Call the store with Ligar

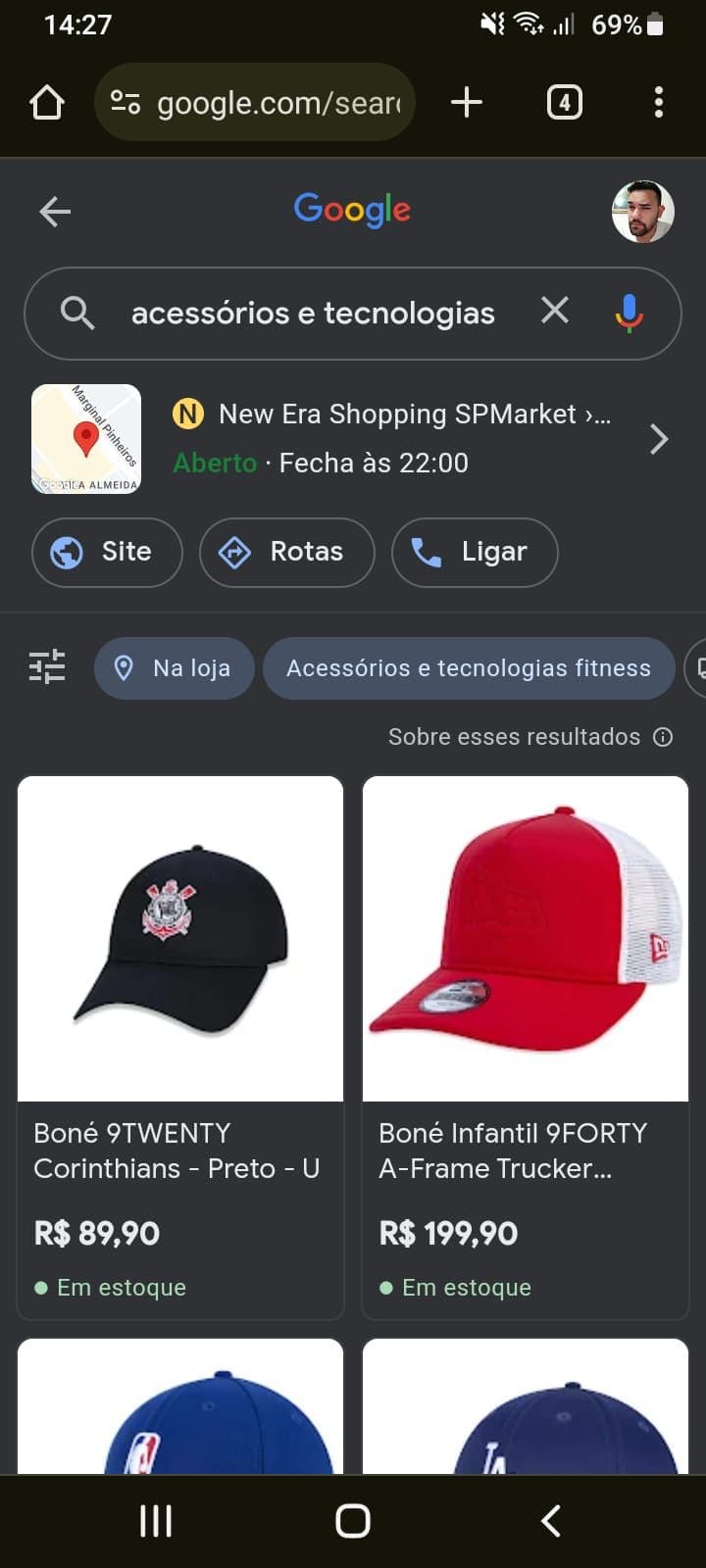[475, 552]
